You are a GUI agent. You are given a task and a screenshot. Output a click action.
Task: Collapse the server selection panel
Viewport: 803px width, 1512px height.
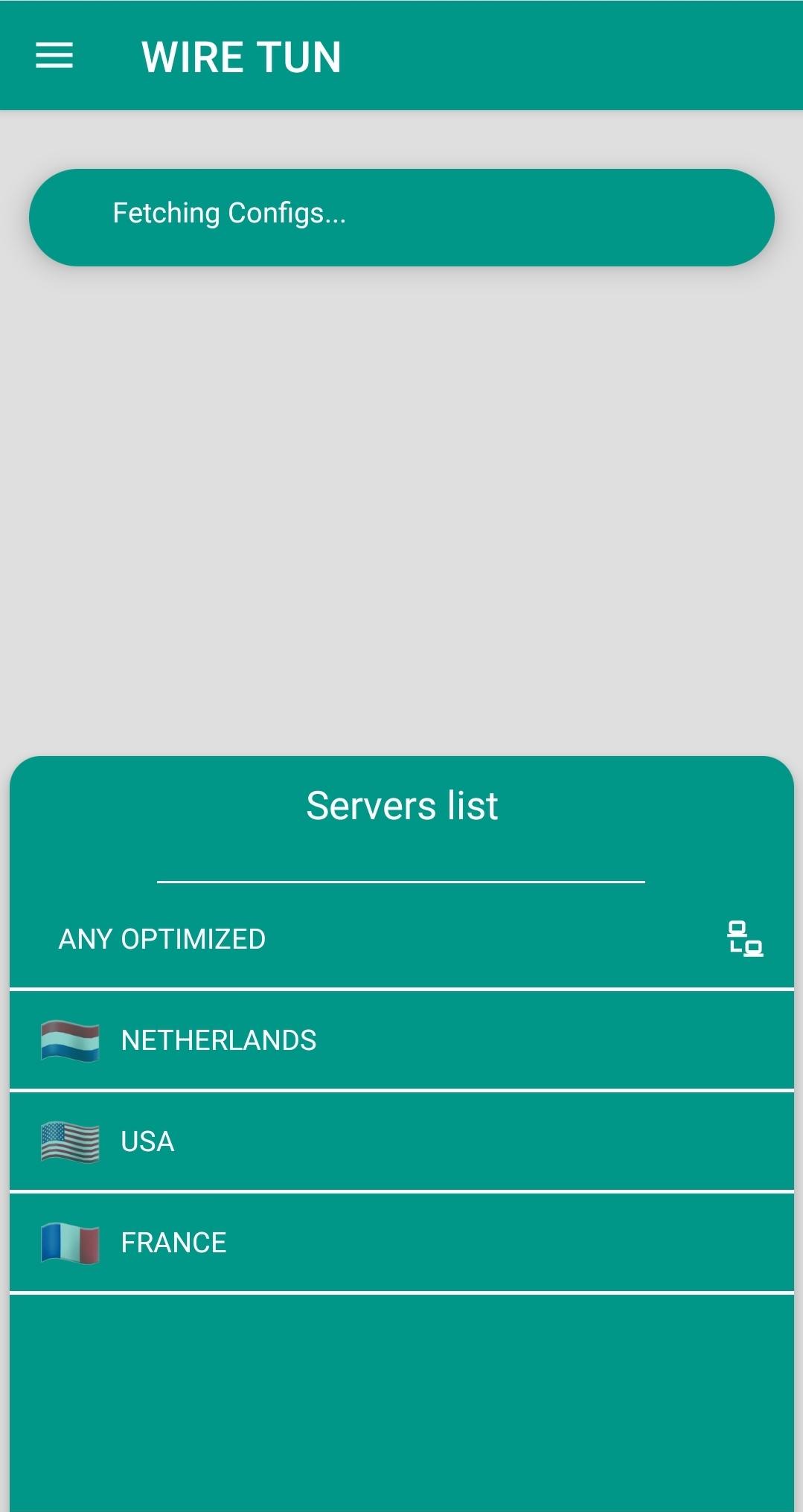tap(402, 806)
